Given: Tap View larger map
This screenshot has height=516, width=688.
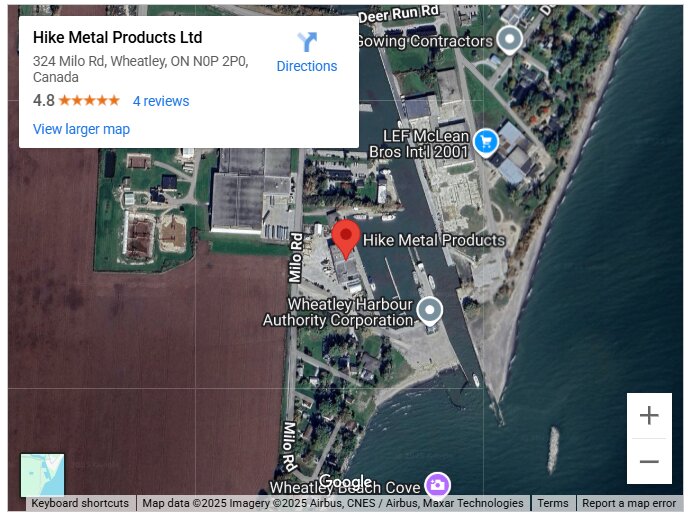Looking at the screenshot, I should click(81, 129).
